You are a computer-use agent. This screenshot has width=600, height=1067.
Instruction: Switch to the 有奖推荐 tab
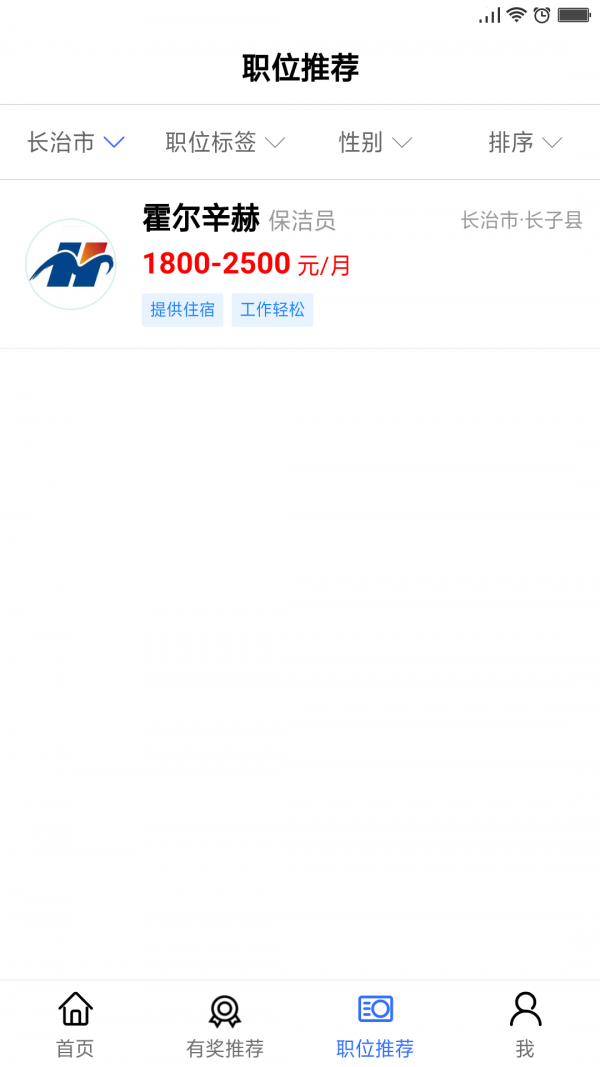pos(225,1024)
